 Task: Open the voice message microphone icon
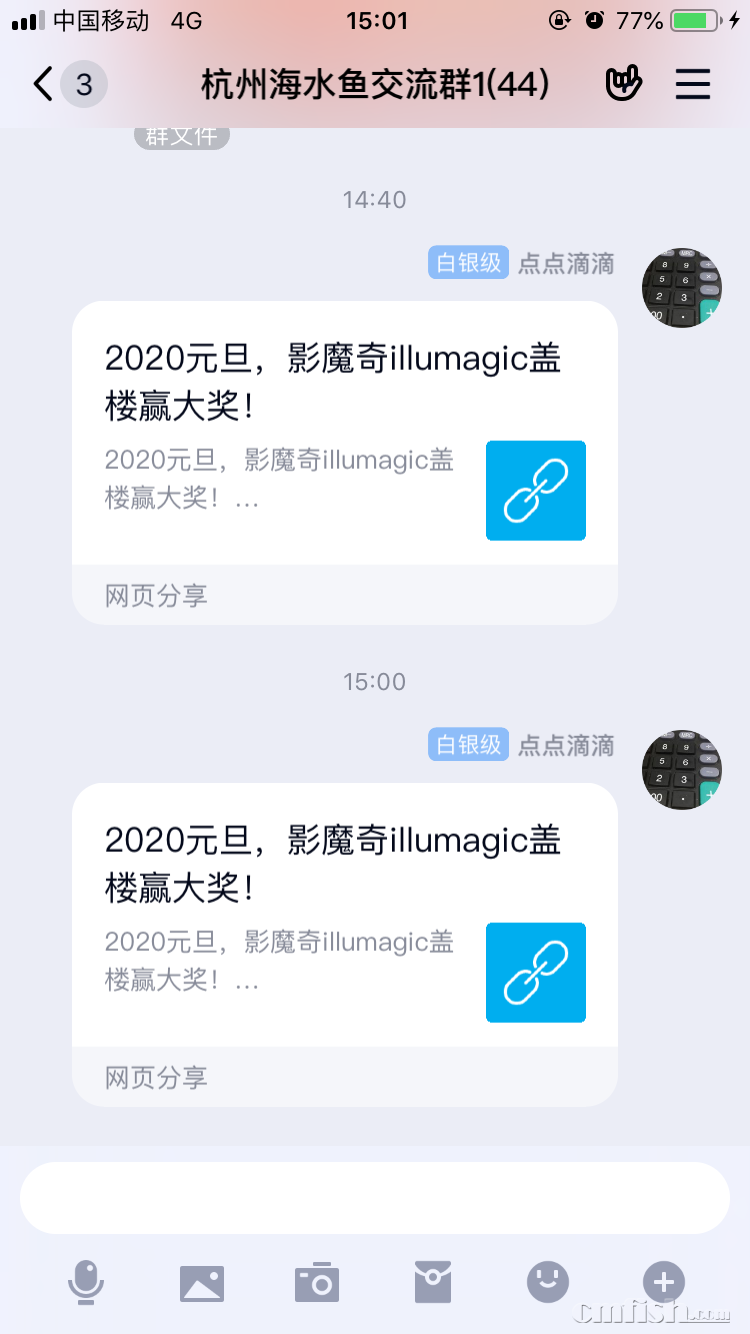tap(86, 1282)
